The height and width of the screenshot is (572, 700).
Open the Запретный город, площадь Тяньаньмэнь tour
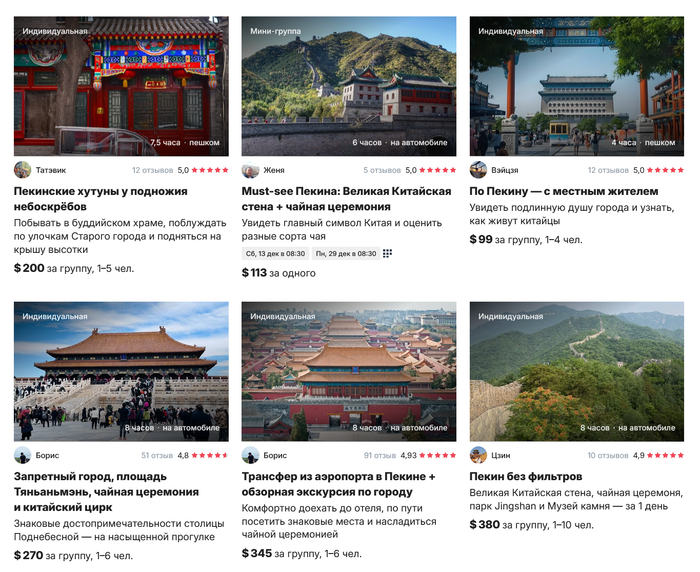click(x=106, y=492)
